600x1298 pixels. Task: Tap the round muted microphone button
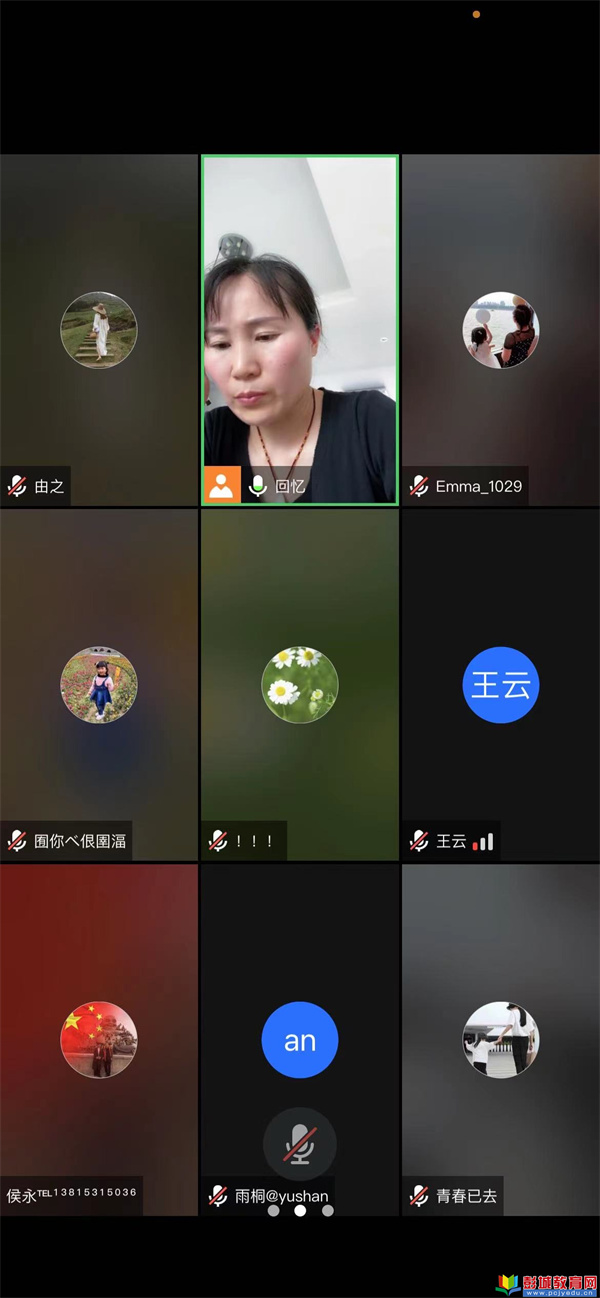pos(300,1144)
